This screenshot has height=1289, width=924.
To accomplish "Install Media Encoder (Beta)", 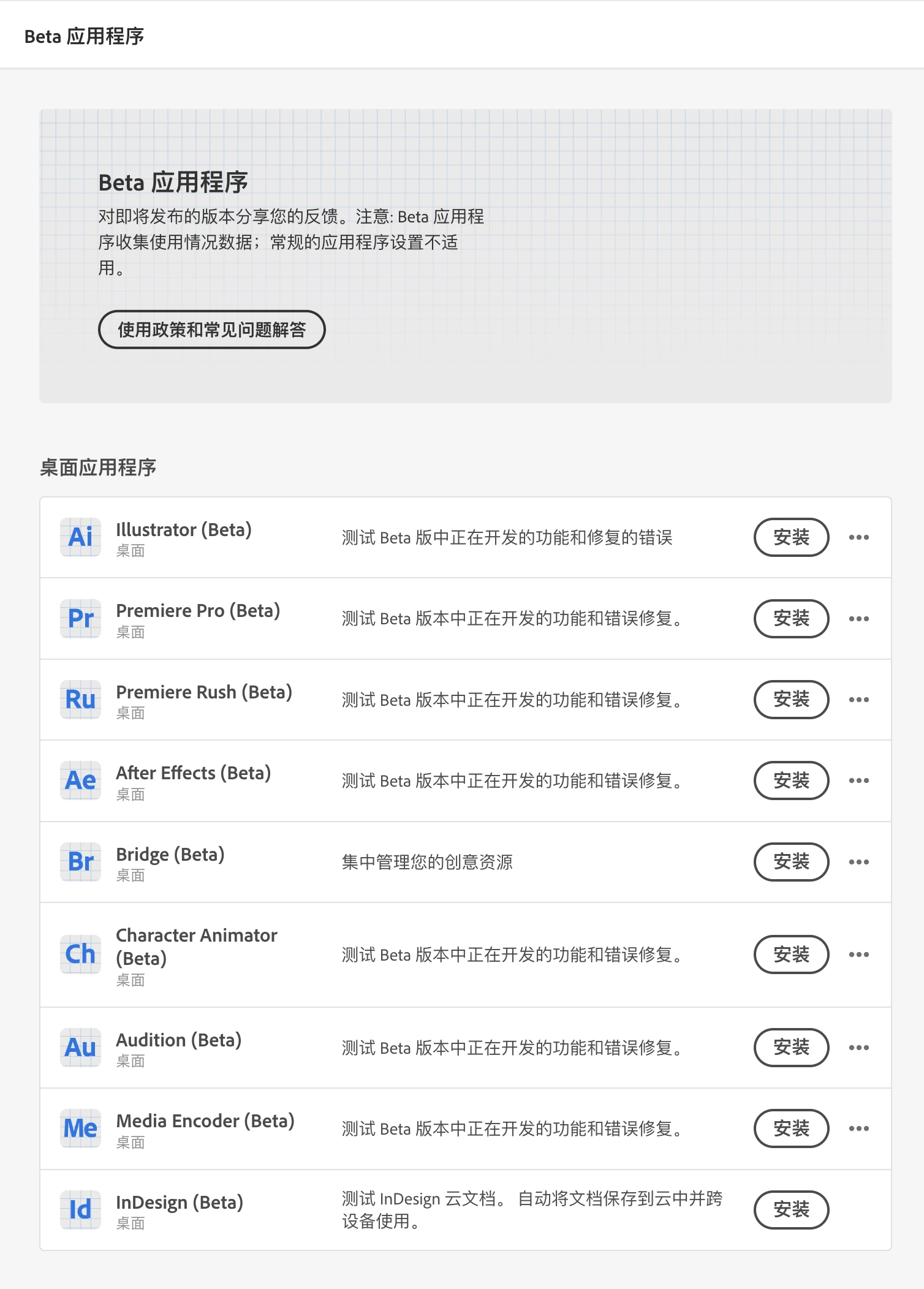I will click(x=790, y=1128).
